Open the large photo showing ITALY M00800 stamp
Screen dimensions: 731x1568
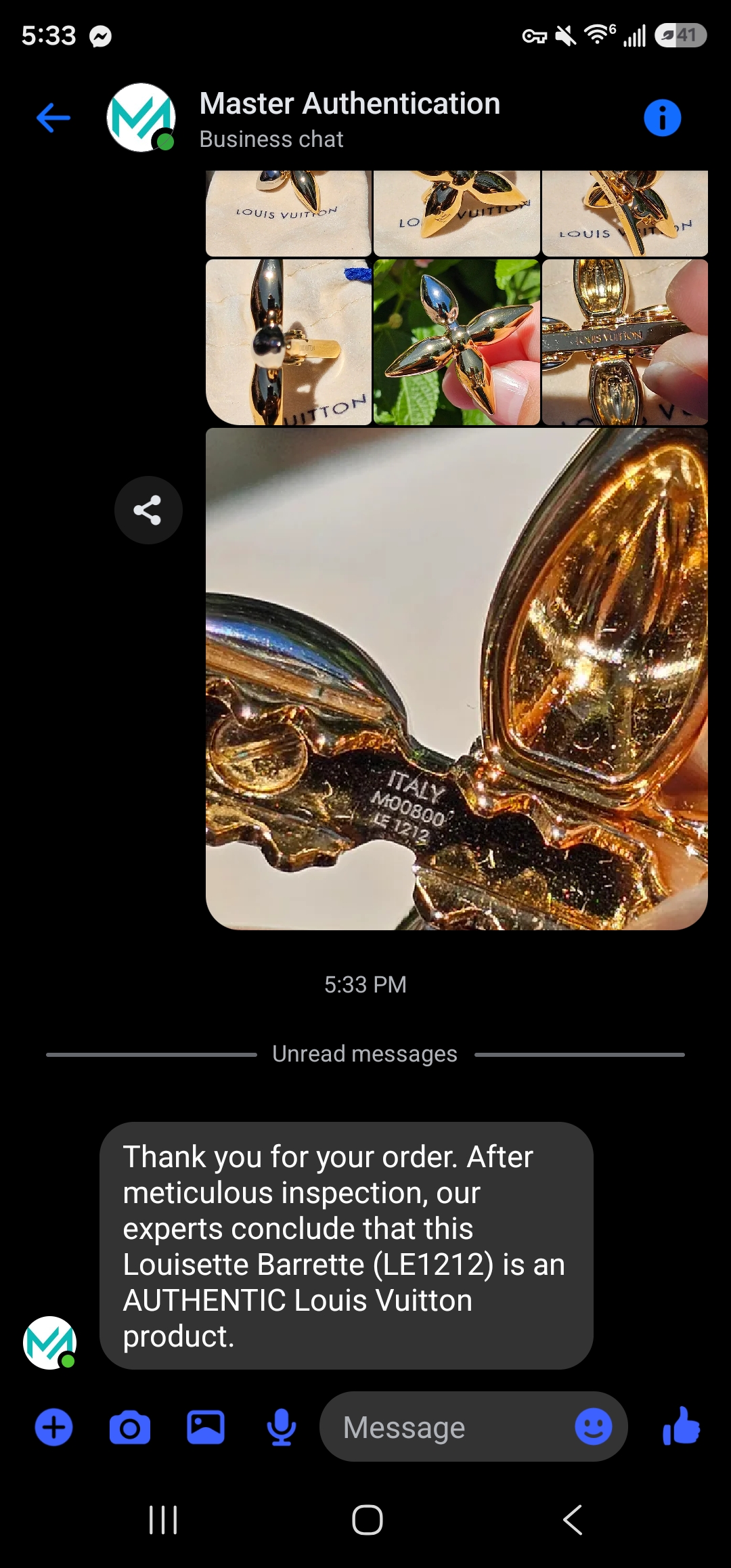[457, 678]
